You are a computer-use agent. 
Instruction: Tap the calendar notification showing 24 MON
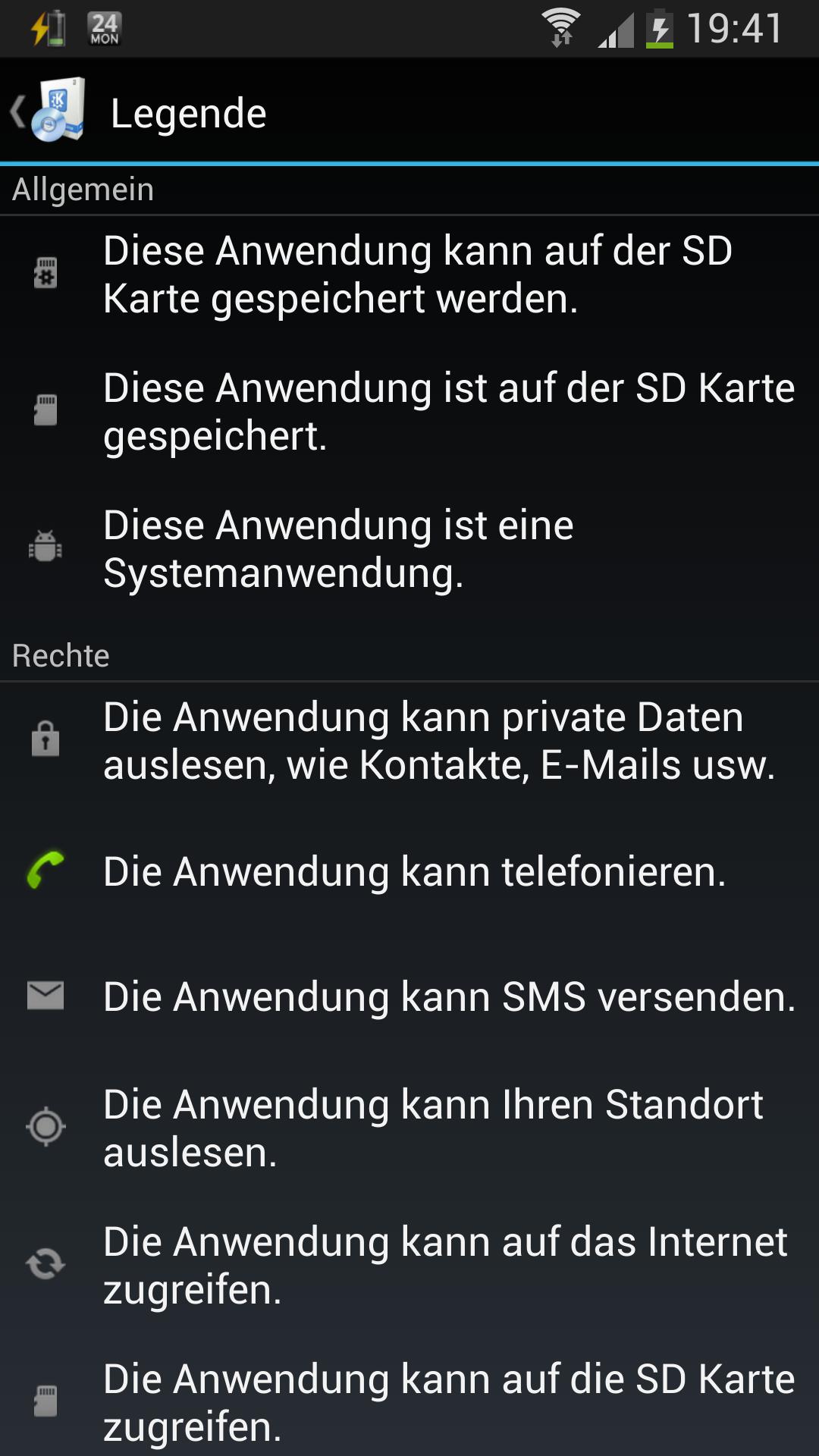pyautogui.click(x=105, y=26)
